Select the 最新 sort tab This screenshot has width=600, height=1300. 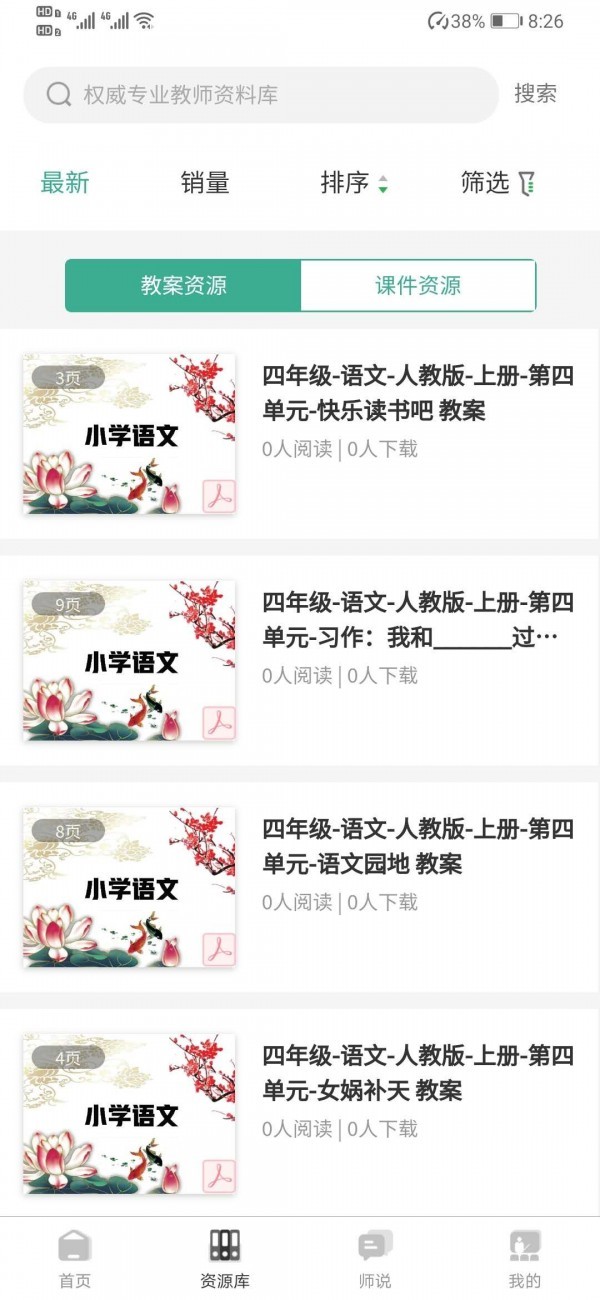tap(65, 183)
